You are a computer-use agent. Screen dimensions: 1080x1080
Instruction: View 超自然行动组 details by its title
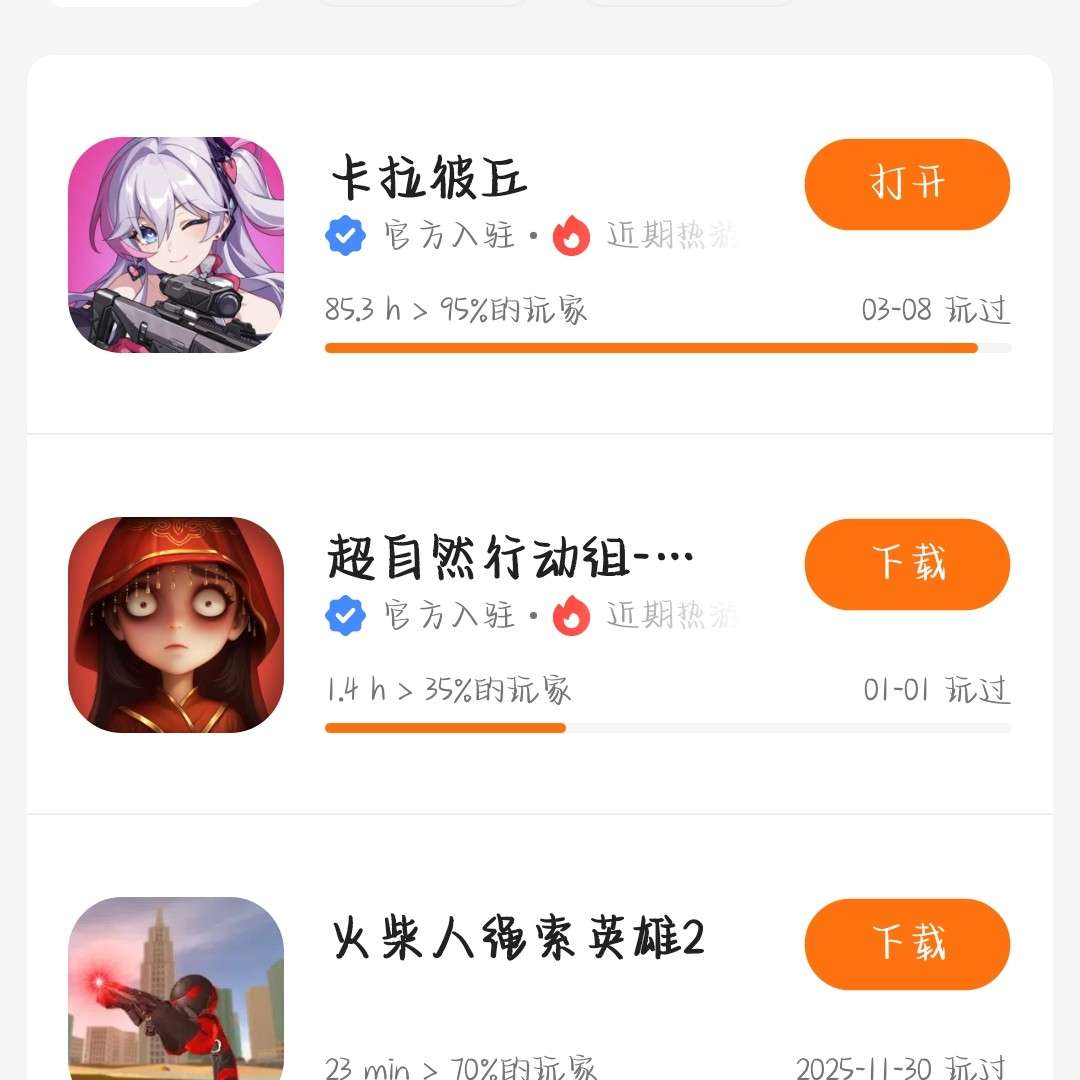point(510,560)
